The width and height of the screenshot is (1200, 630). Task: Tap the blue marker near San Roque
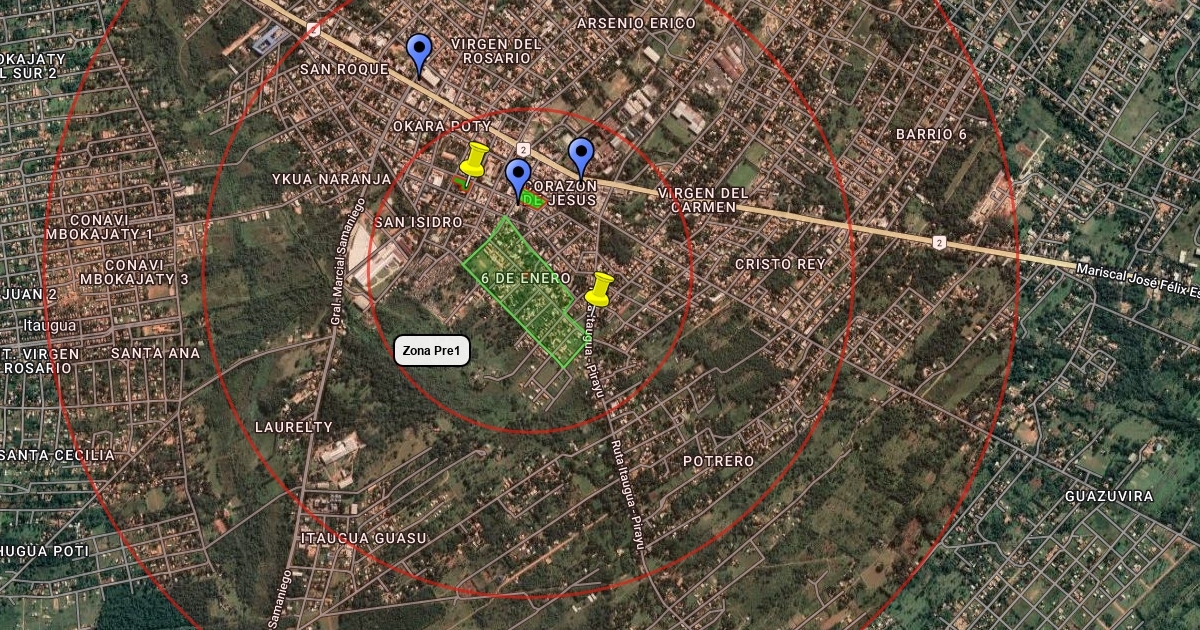point(419,50)
